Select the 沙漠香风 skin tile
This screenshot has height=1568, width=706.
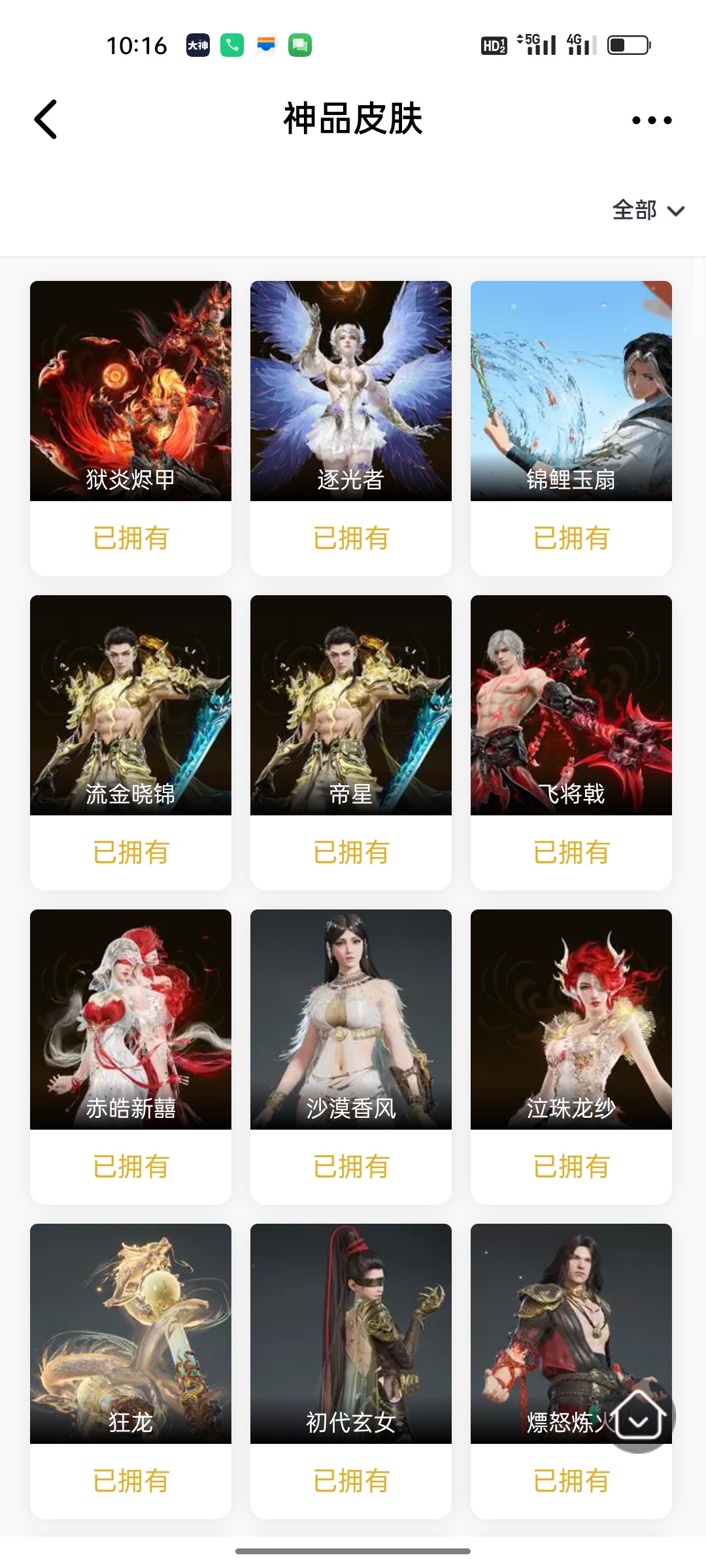click(351, 1056)
